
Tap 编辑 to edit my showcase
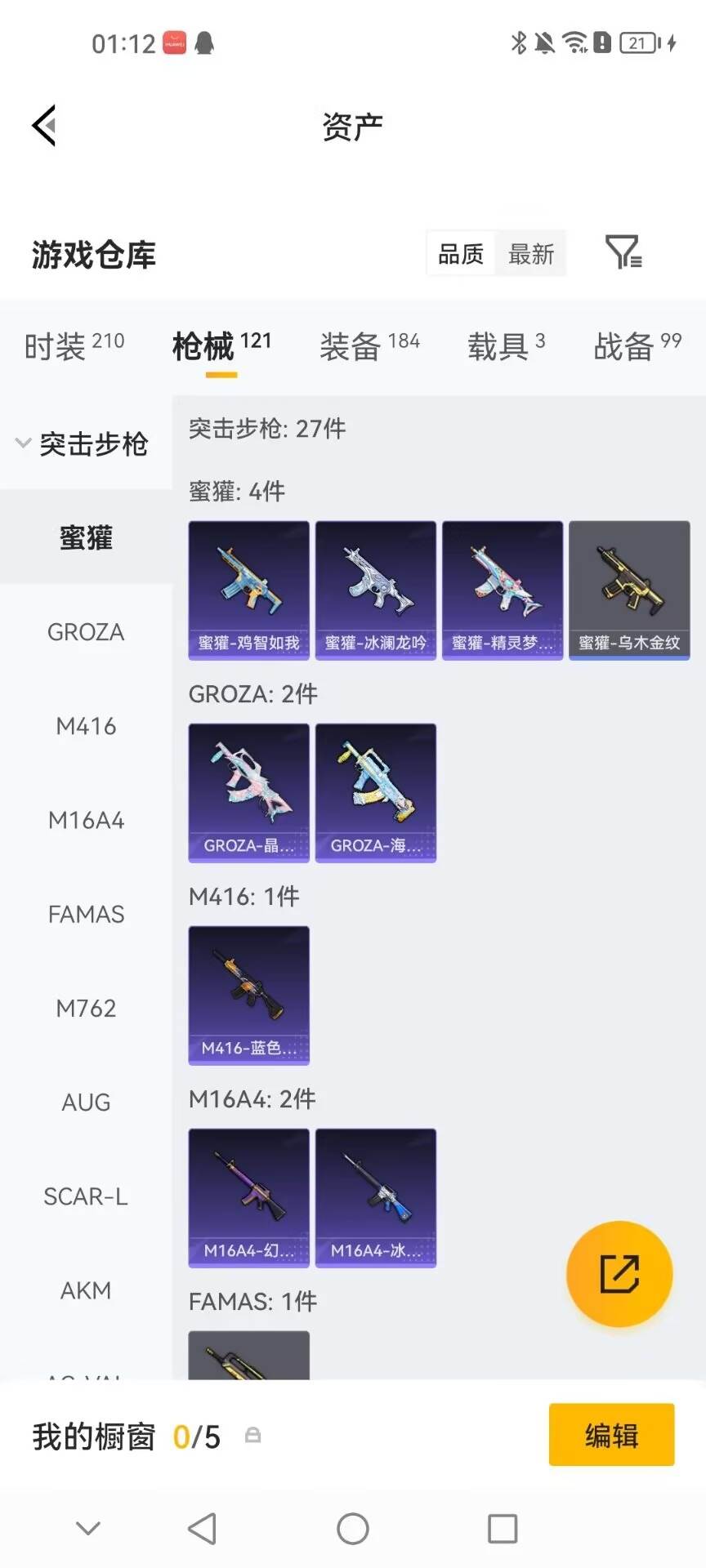click(x=611, y=1435)
